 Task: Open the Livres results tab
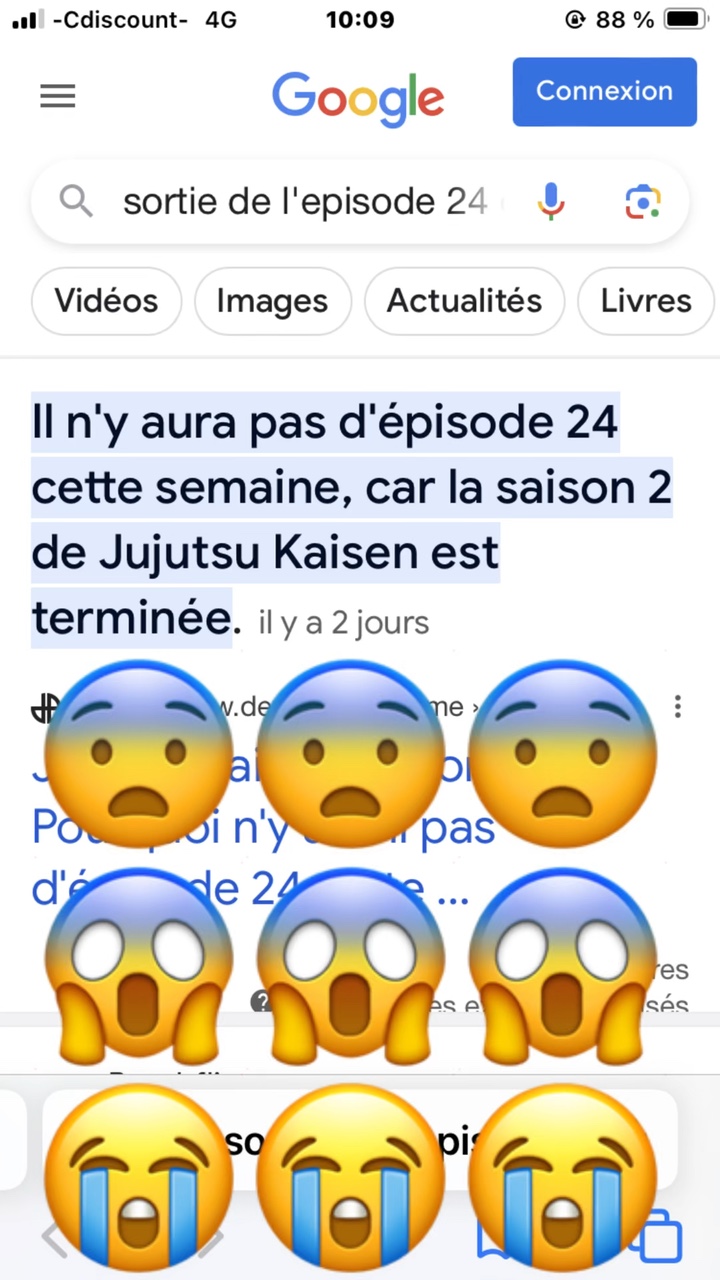point(645,301)
